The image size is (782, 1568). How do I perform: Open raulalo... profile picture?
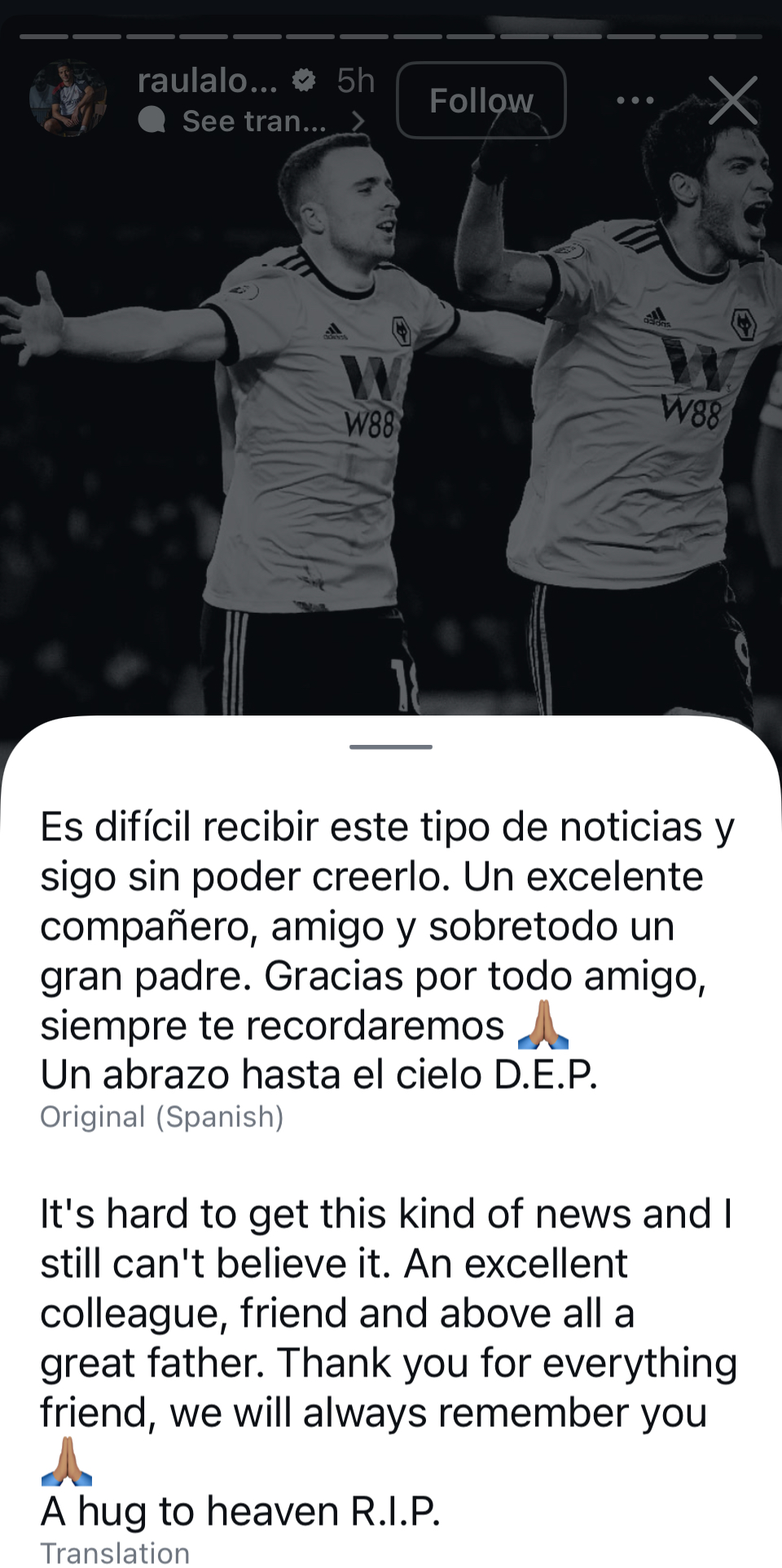tap(68, 99)
